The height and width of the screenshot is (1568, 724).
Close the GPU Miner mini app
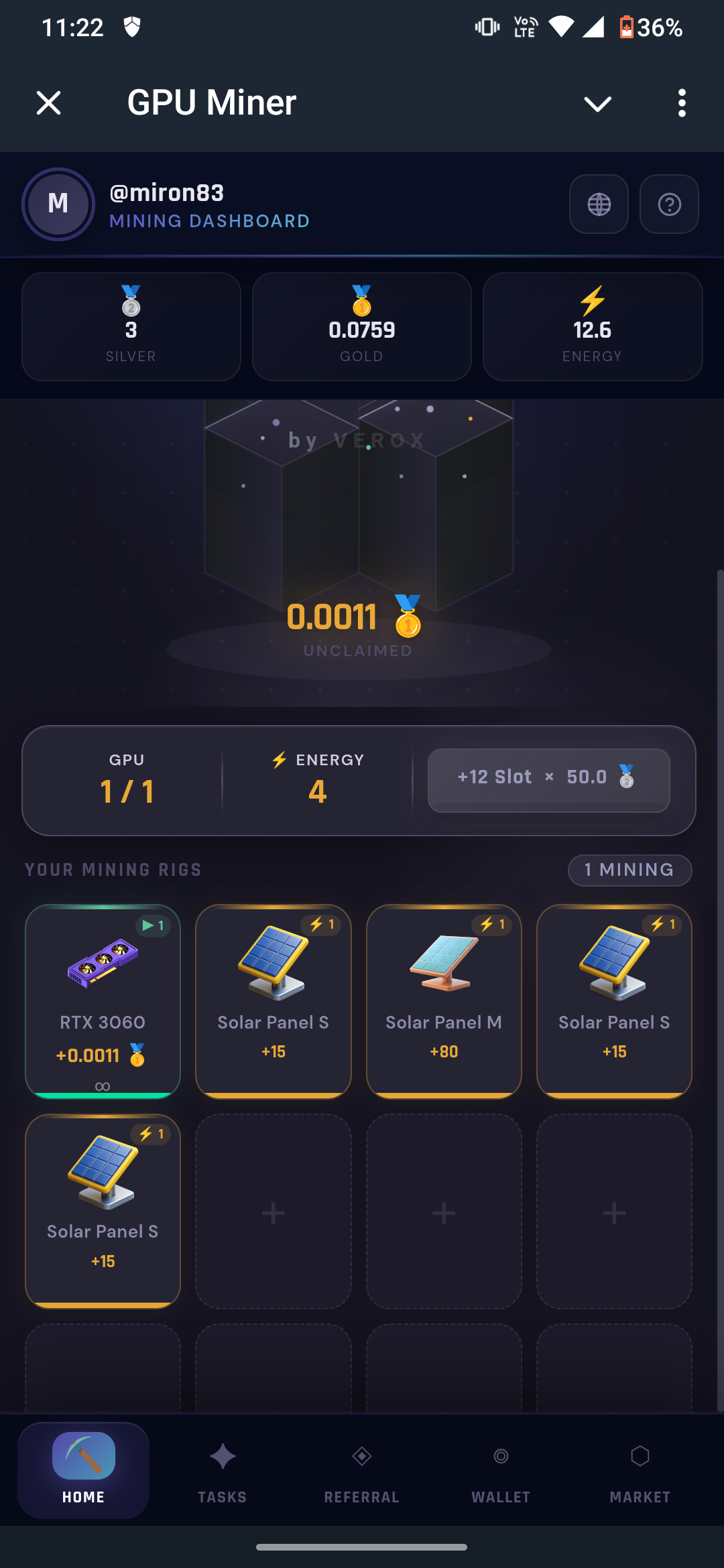point(48,103)
